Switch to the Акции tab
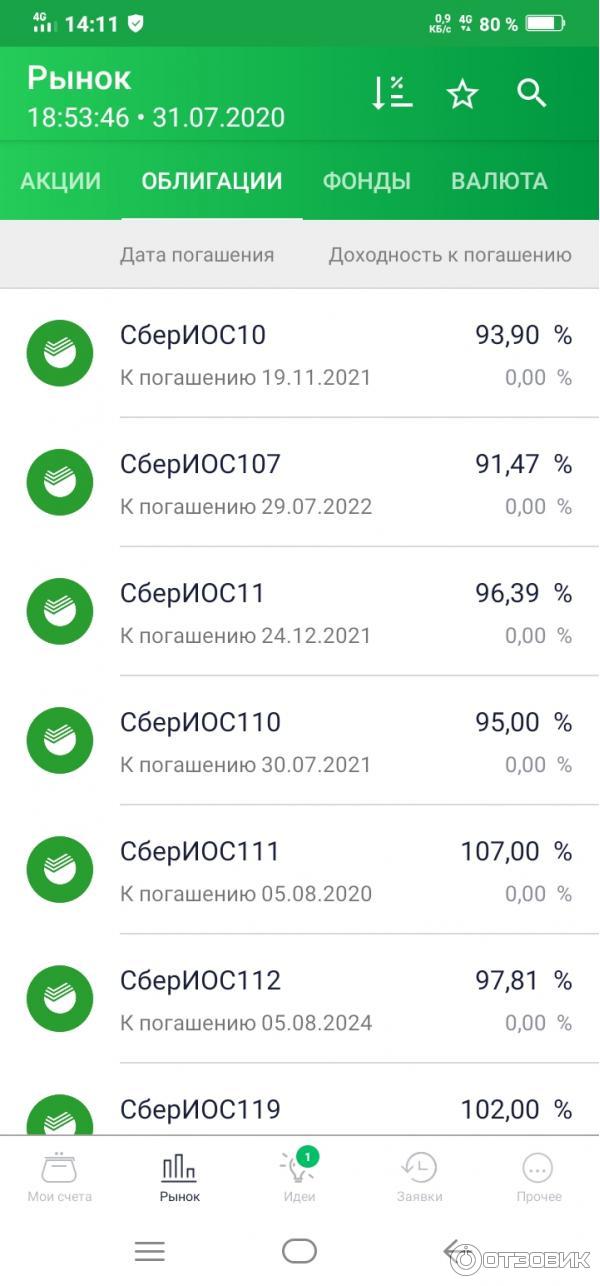The height and width of the screenshot is (1286, 600). coord(60,181)
